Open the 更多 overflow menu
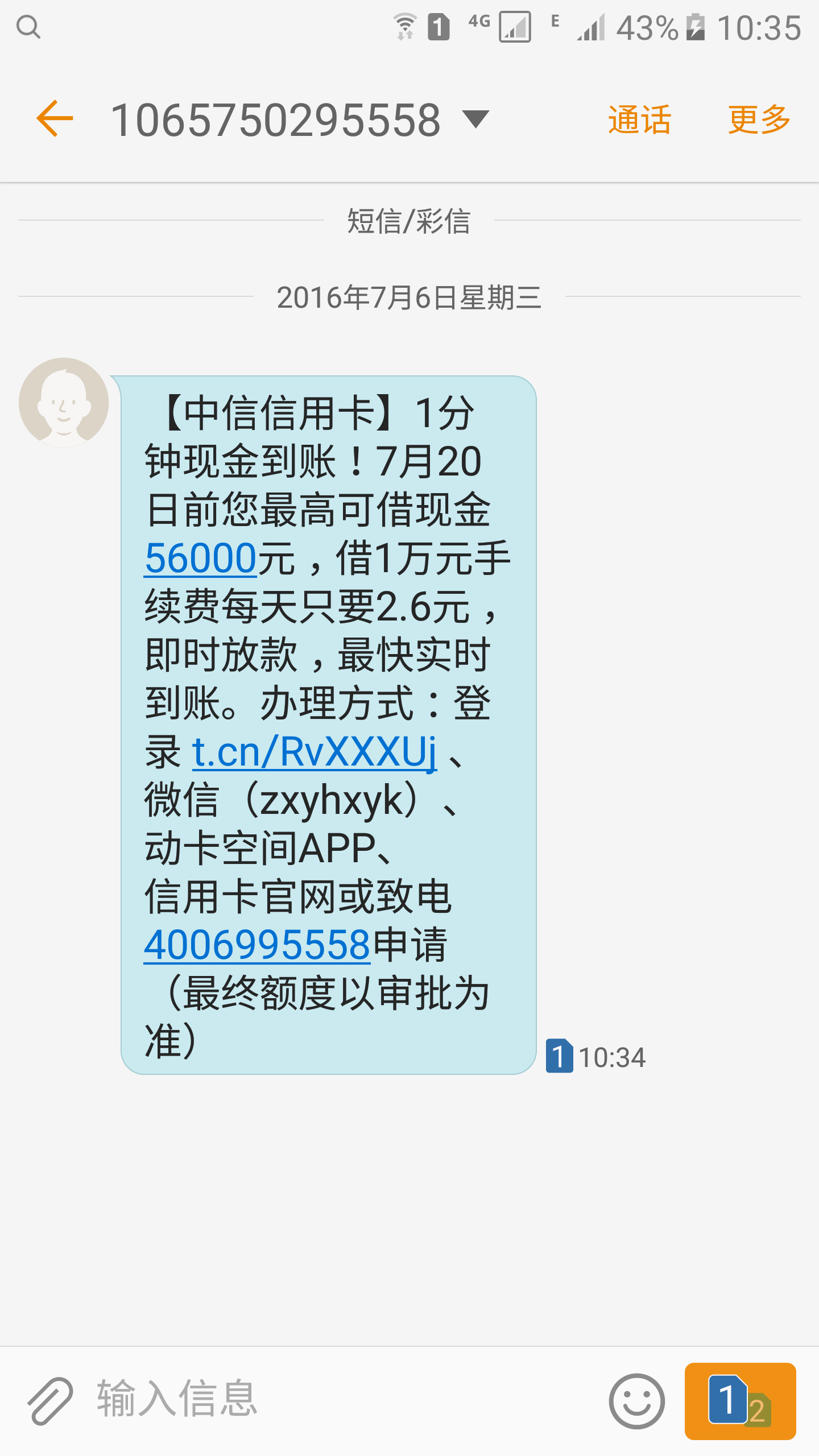This screenshot has height=1456, width=819. 759,119
